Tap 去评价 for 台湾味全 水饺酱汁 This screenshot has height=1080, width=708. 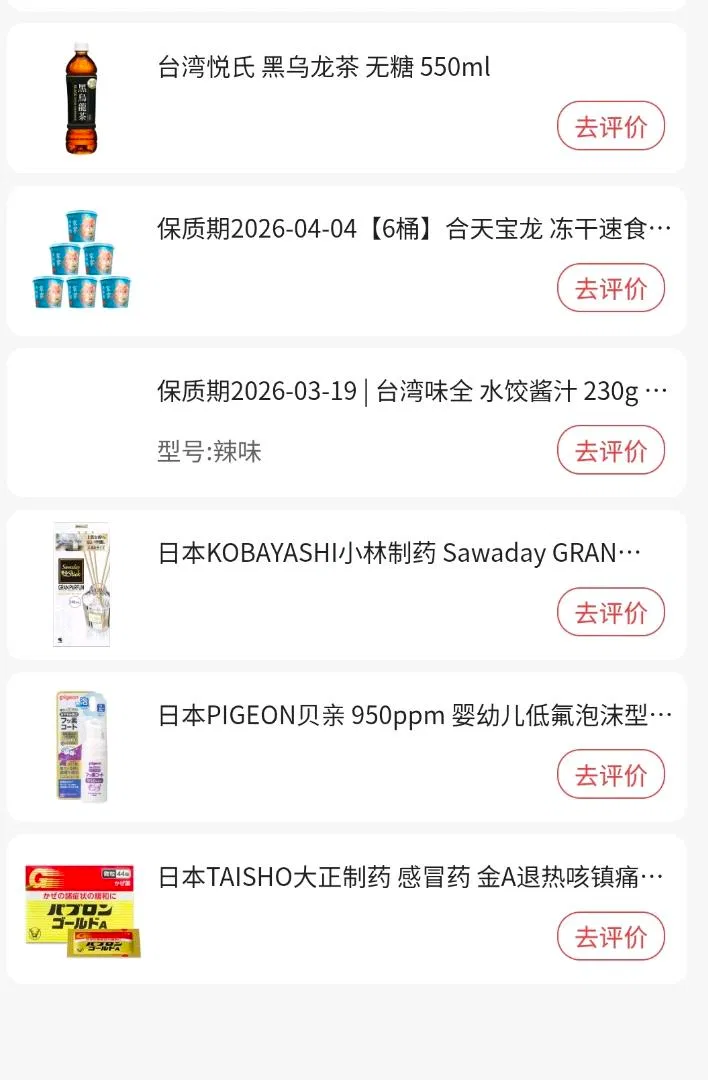tap(610, 450)
